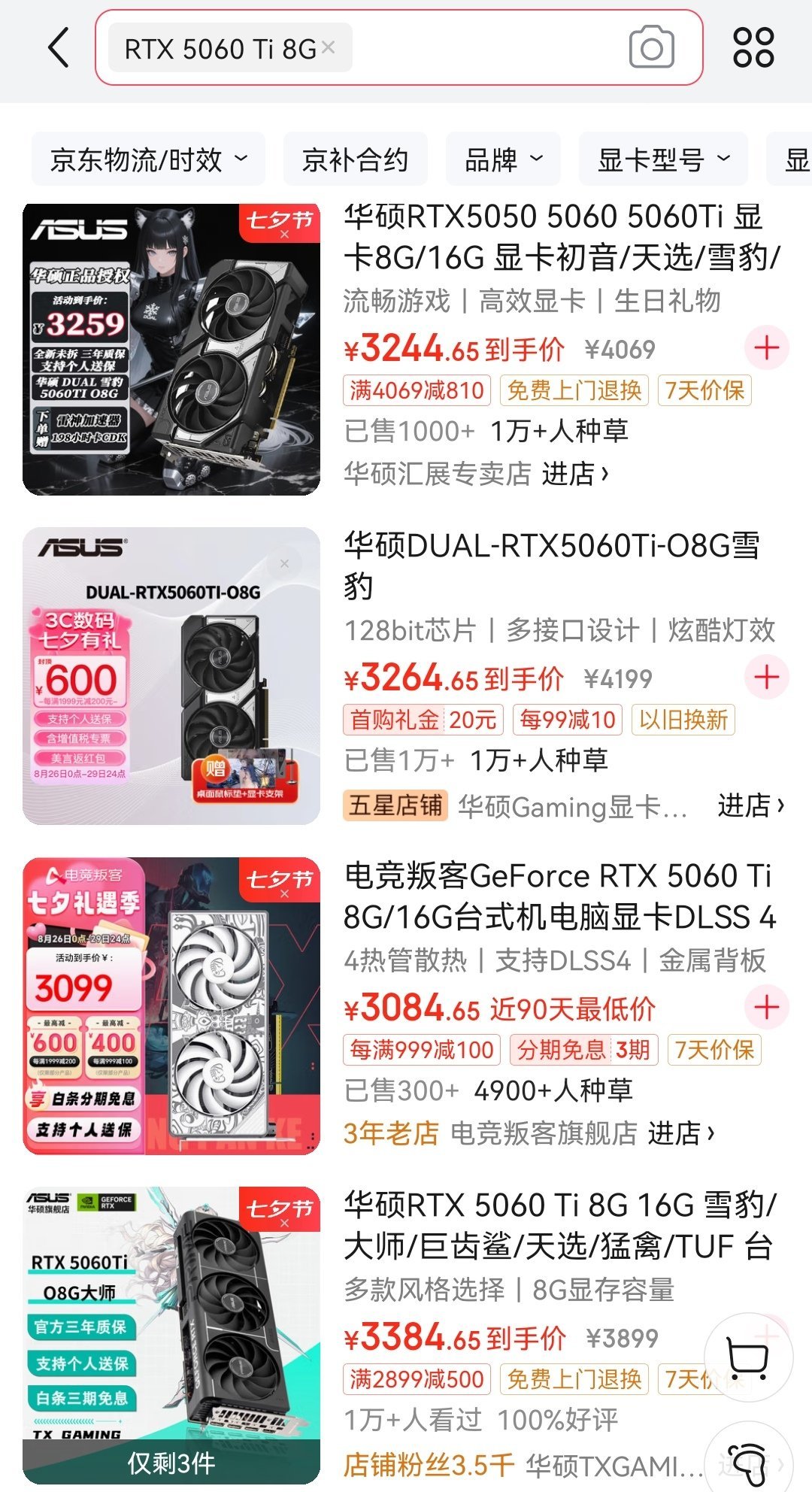Add the ¥3084.65 电竞叛客 card to cart

pyautogui.click(x=766, y=1008)
